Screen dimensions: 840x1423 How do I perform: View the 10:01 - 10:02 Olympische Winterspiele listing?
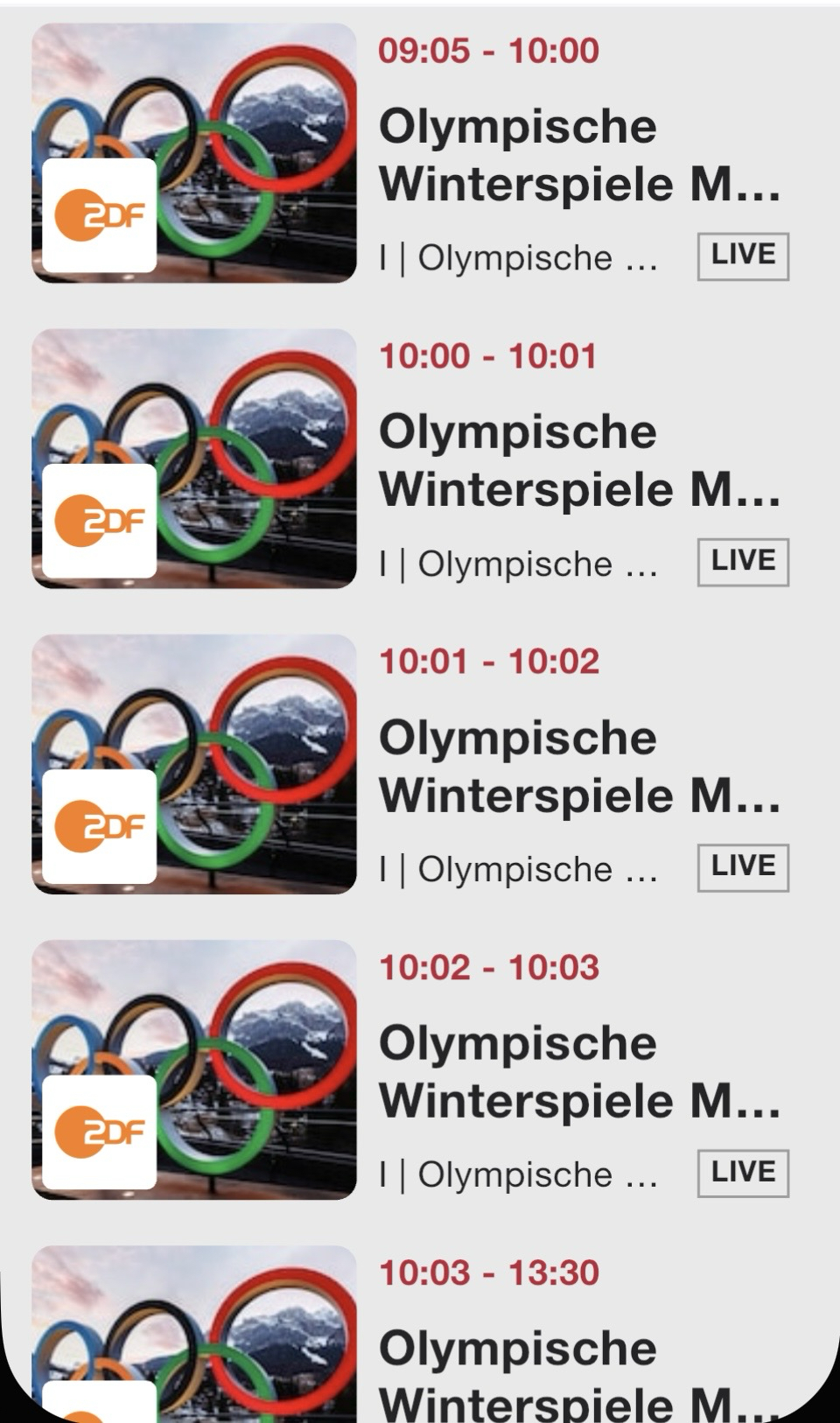click(x=578, y=766)
